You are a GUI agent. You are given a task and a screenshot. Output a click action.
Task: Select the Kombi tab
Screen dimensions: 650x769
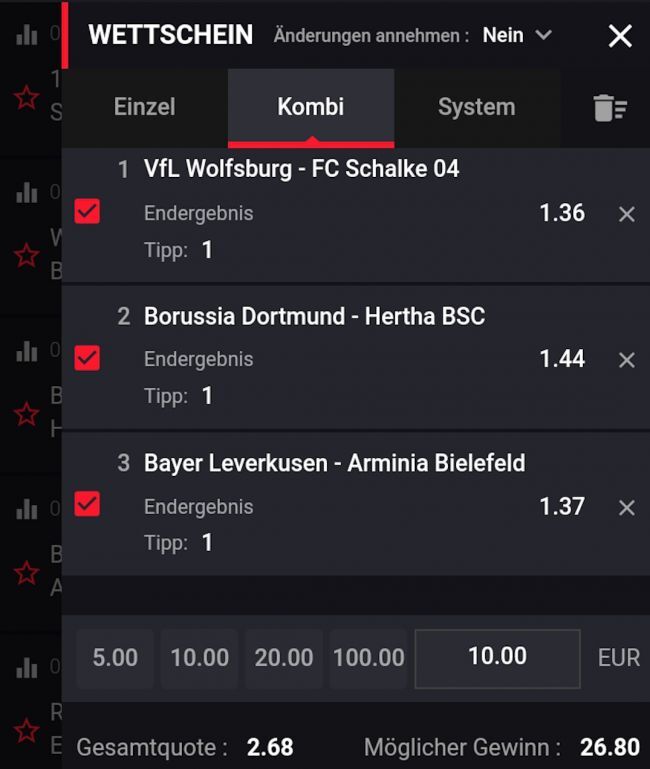click(x=310, y=107)
